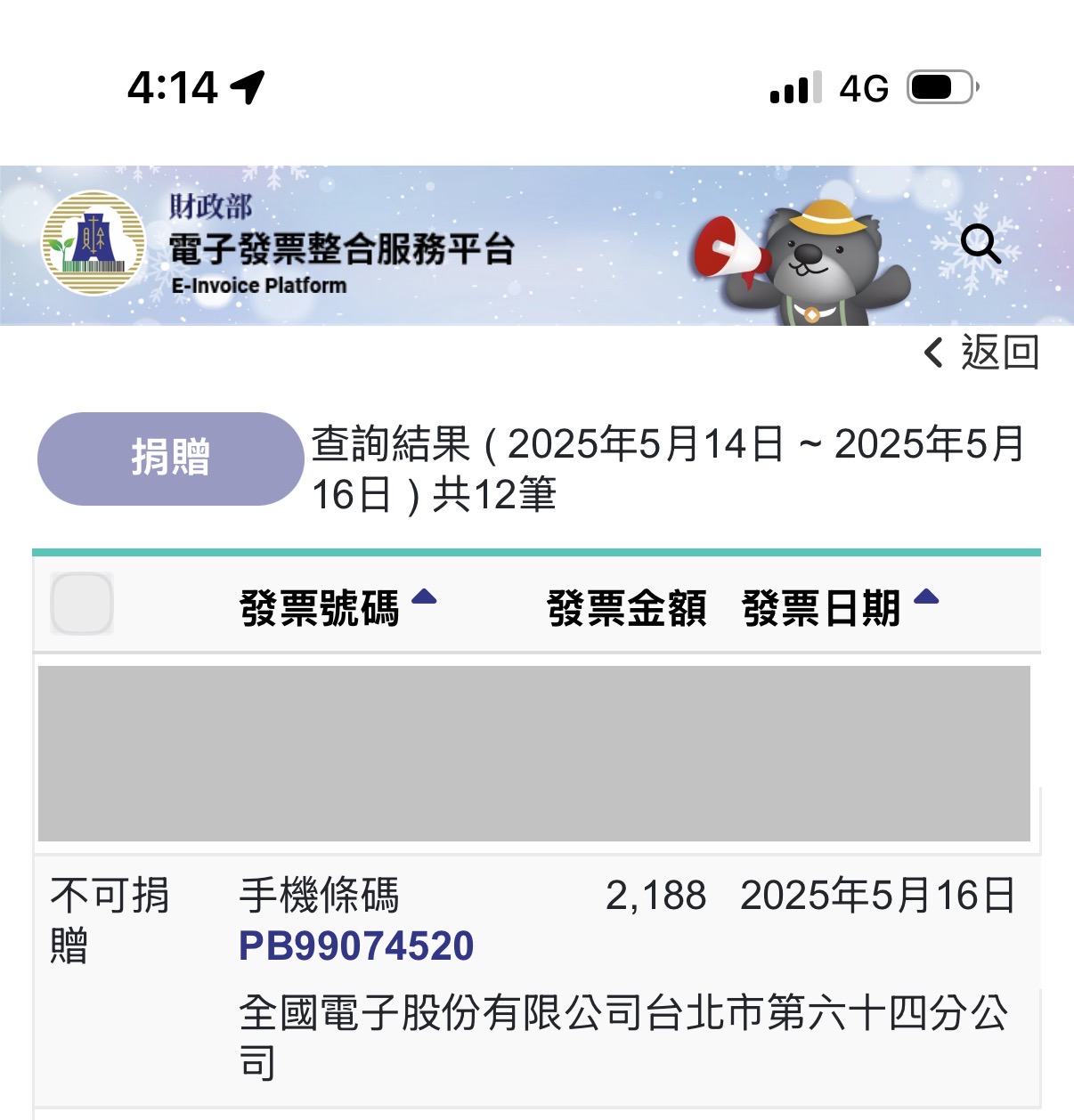Open the search magnifier icon
1074x1120 pixels.
click(980, 243)
